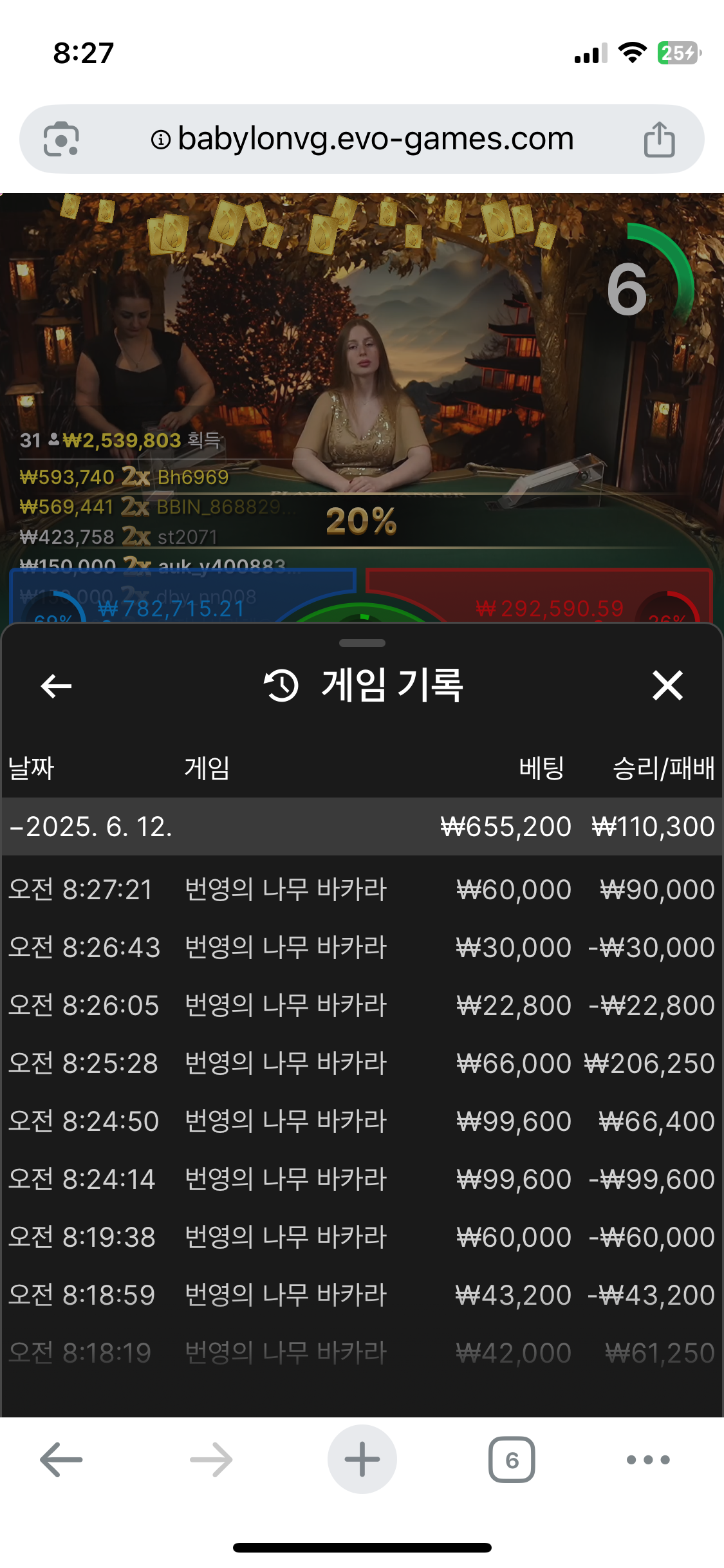The image size is (724, 1568).
Task: Open the lens search icon in the address bar
Action: tap(61, 139)
